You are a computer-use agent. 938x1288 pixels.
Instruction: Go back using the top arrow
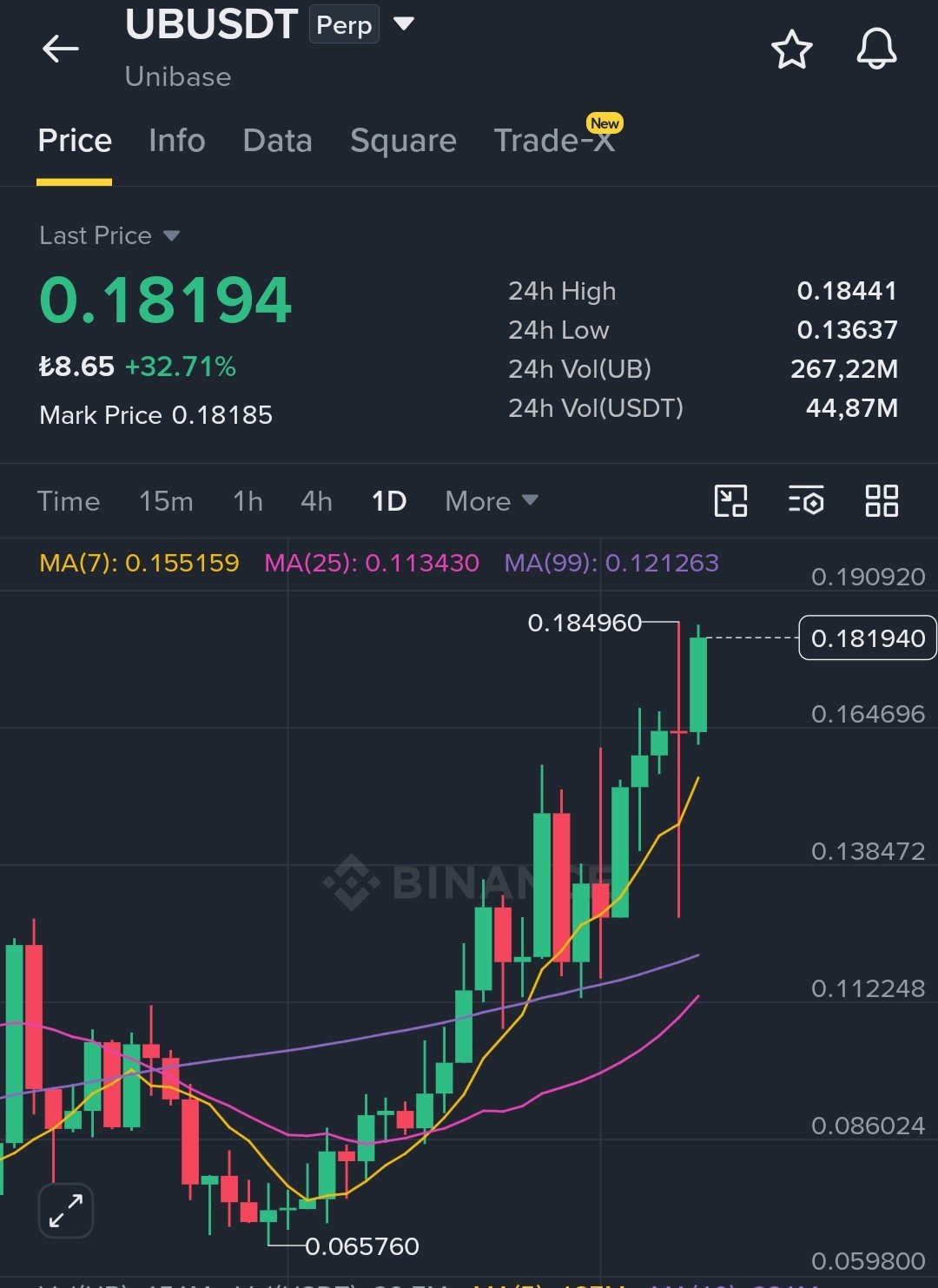[x=61, y=49]
